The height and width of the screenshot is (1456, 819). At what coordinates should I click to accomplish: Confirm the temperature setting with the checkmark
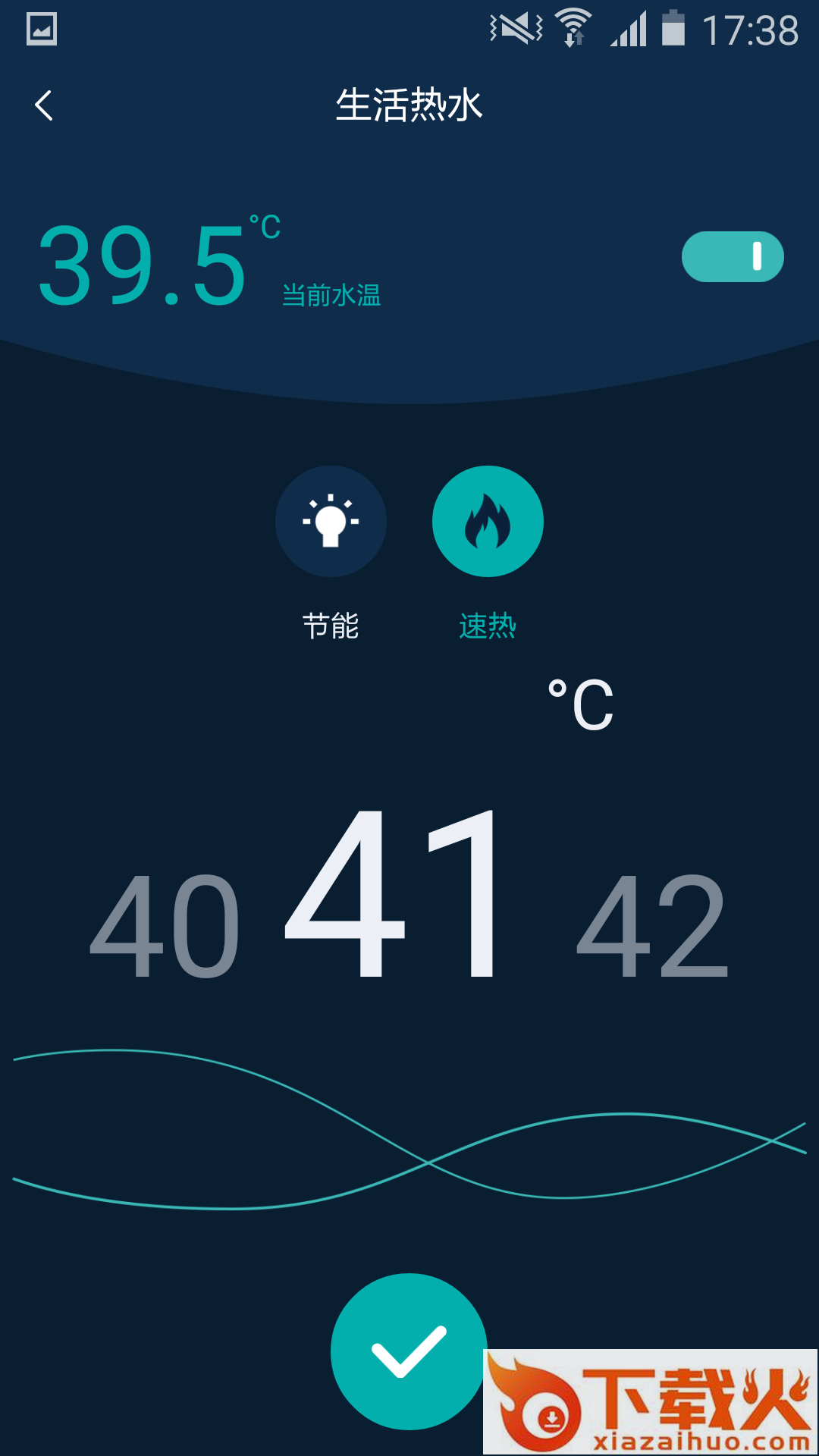409,1351
